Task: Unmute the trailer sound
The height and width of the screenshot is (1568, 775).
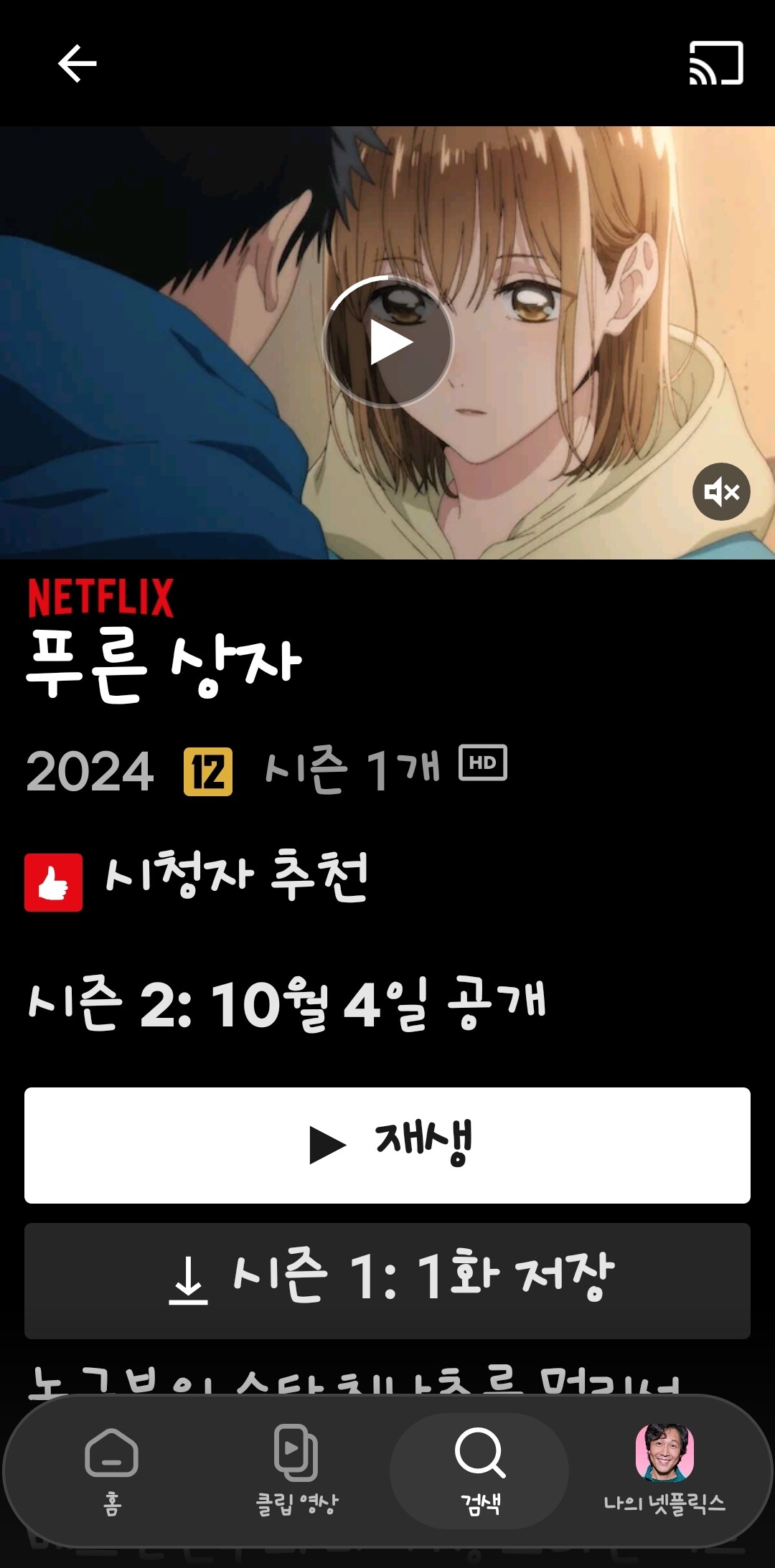Action: [721, 491]
